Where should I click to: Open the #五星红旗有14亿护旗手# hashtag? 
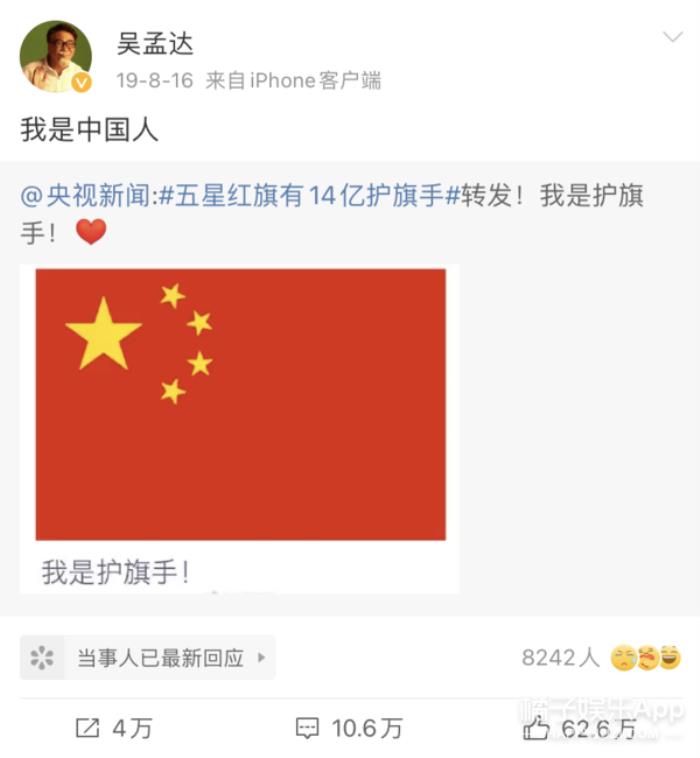click(309, 196)
